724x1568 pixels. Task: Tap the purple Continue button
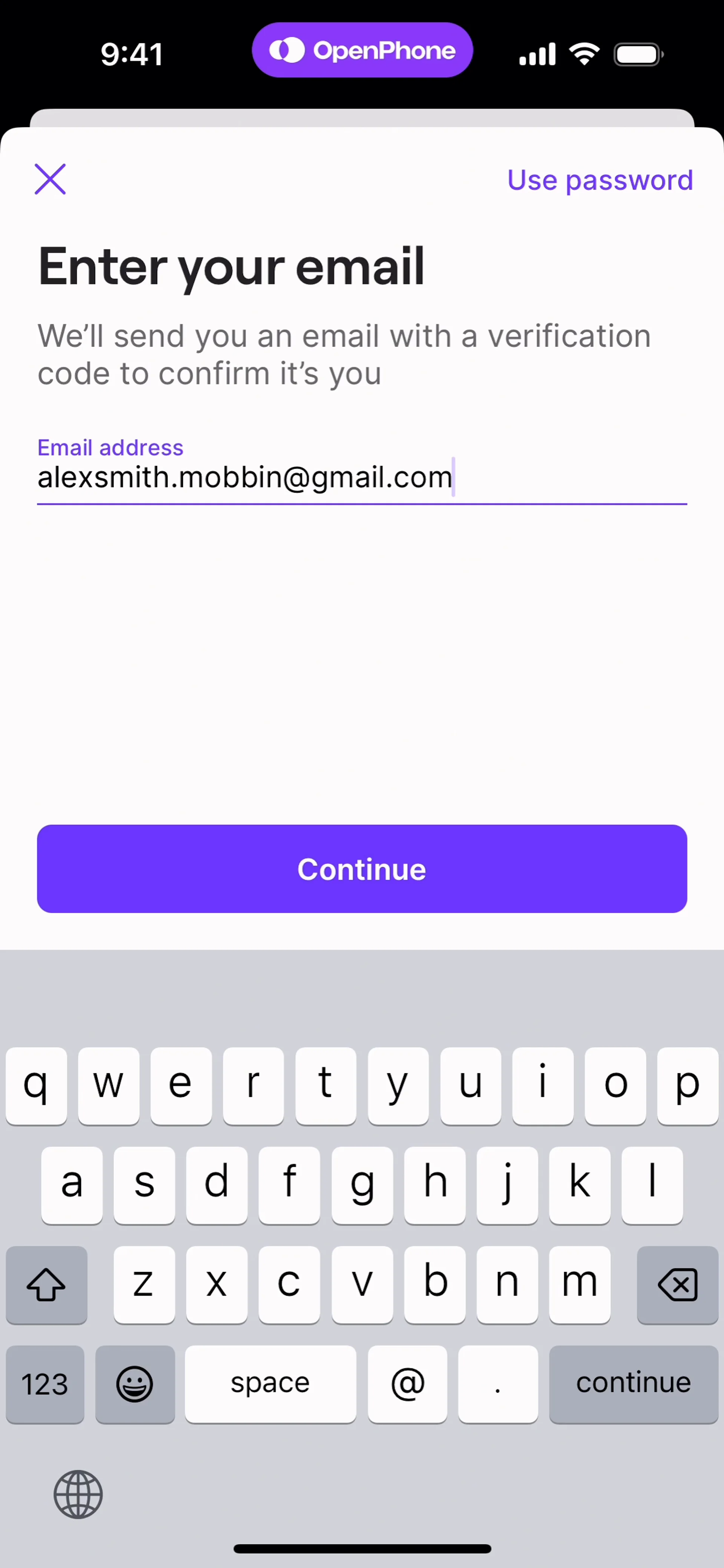(362, 869)
